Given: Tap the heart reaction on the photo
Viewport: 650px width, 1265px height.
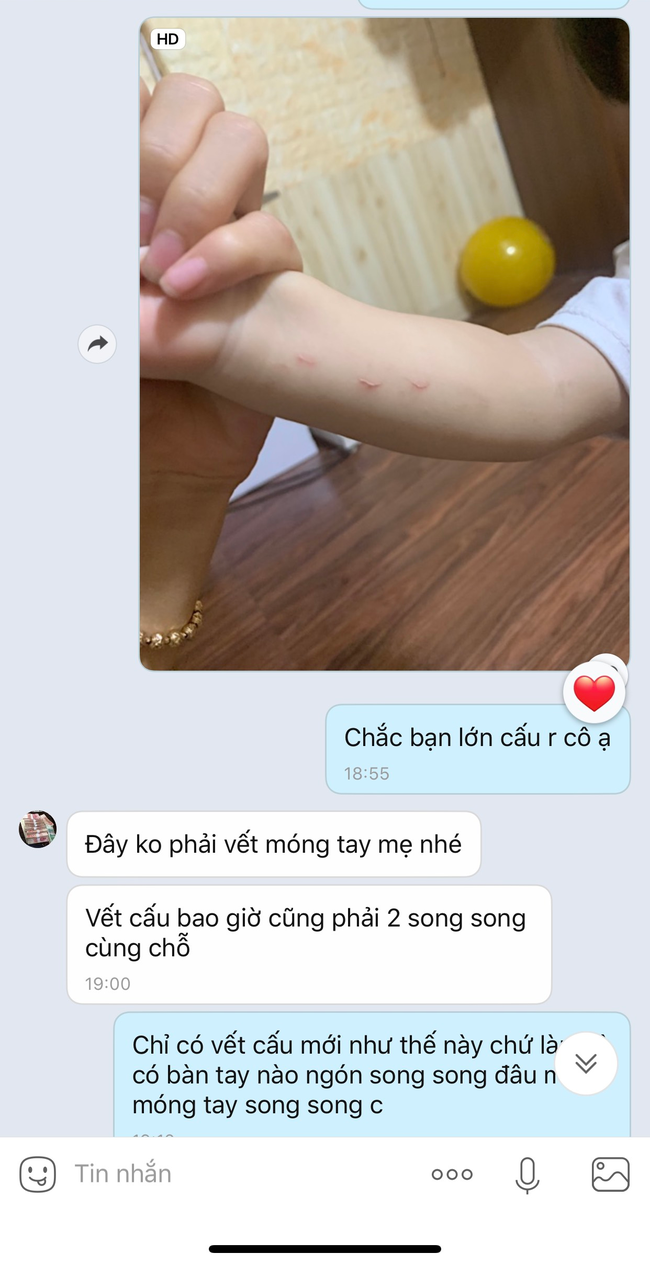Looking at the screenshot, I should pos(595,693).
